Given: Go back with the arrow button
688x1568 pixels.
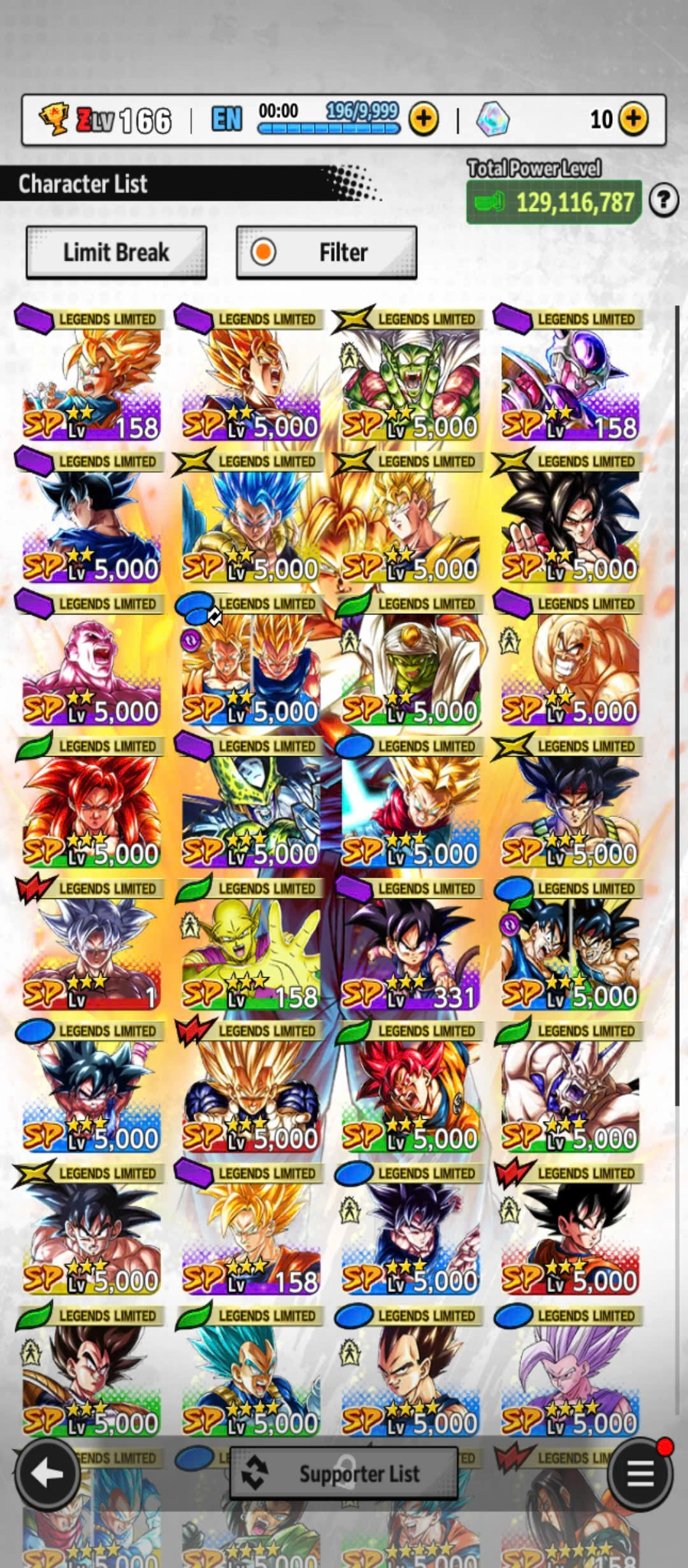Looking at the screenshot, I should 47,1473.
